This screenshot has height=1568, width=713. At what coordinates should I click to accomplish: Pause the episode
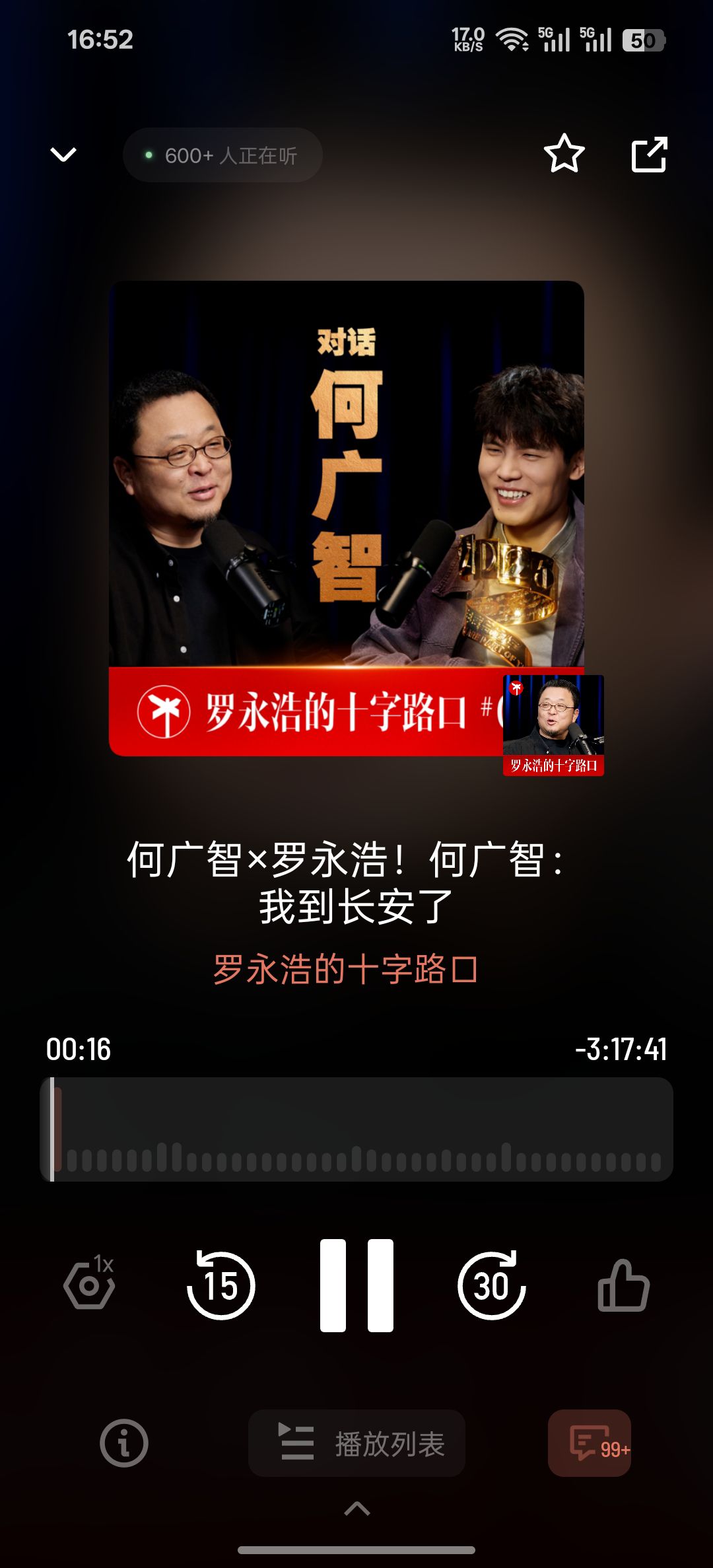(x=356, y=1285)
